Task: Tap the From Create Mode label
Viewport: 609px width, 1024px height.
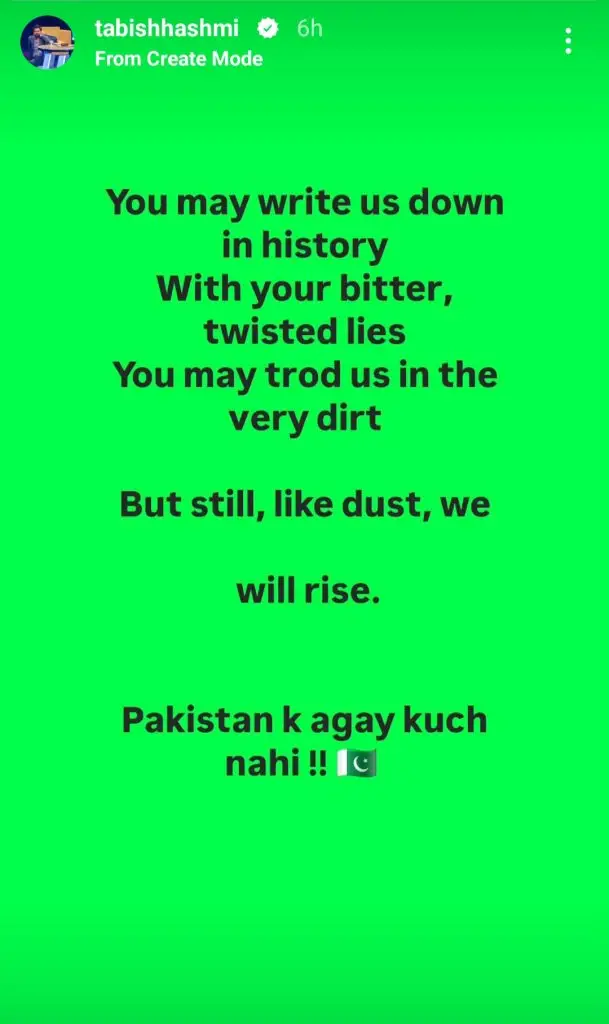Action: click(x=178, y=59)
